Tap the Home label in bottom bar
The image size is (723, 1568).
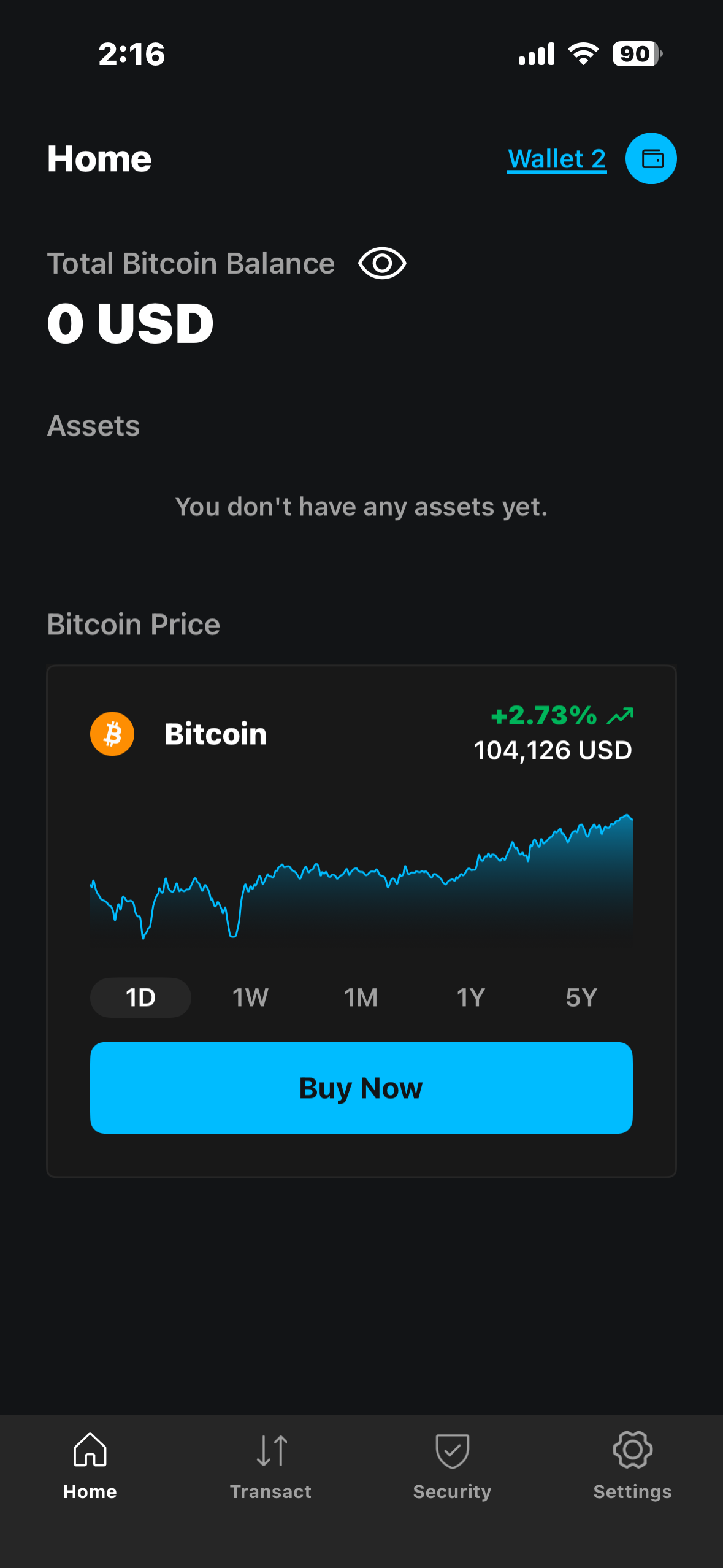90,1492
